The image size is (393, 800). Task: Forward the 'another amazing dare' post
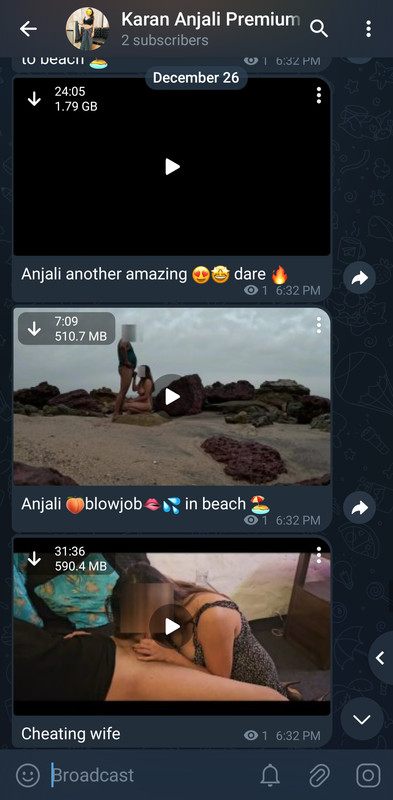360,278
